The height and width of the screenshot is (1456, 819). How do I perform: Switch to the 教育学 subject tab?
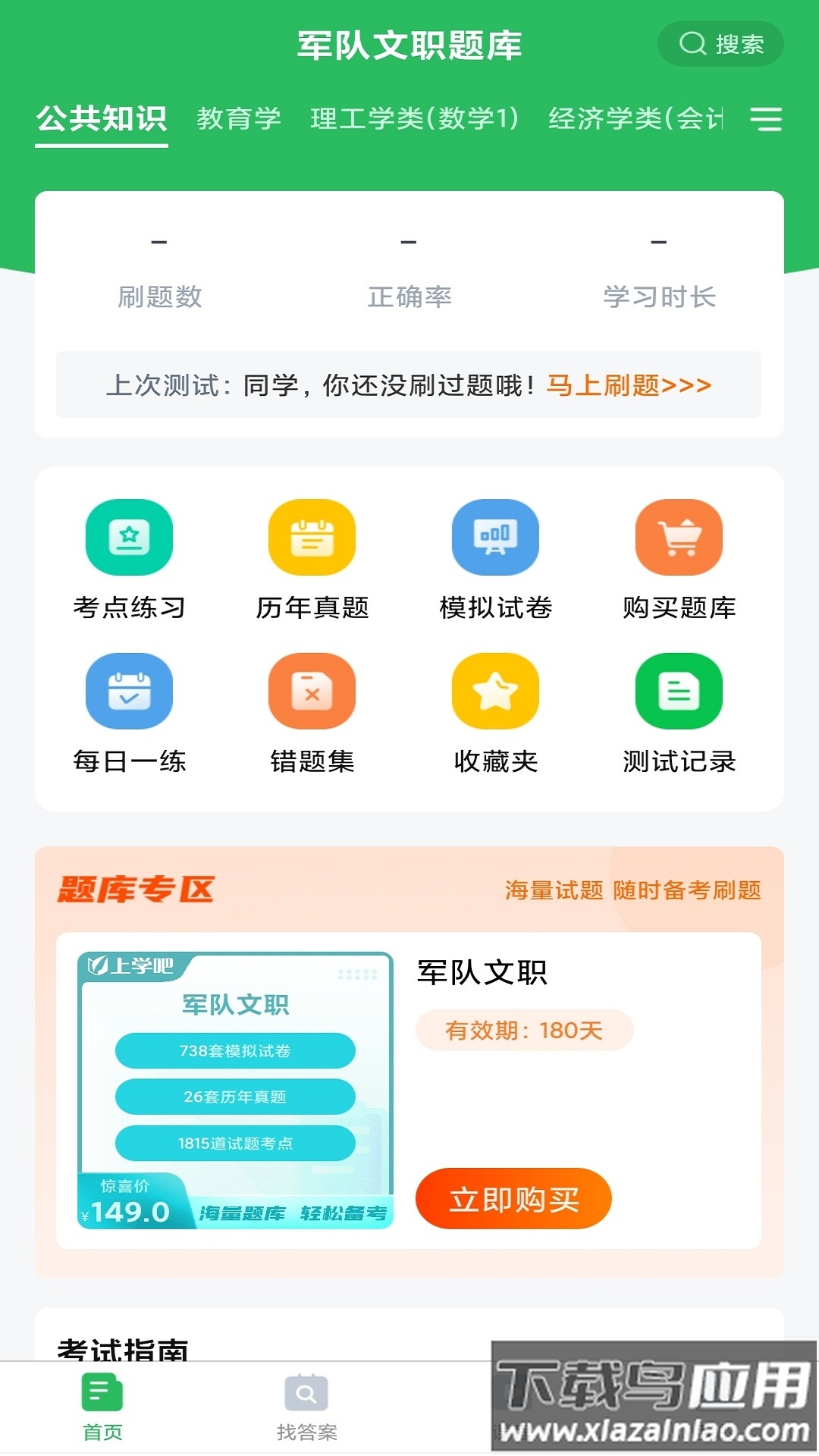pos(239,120)
